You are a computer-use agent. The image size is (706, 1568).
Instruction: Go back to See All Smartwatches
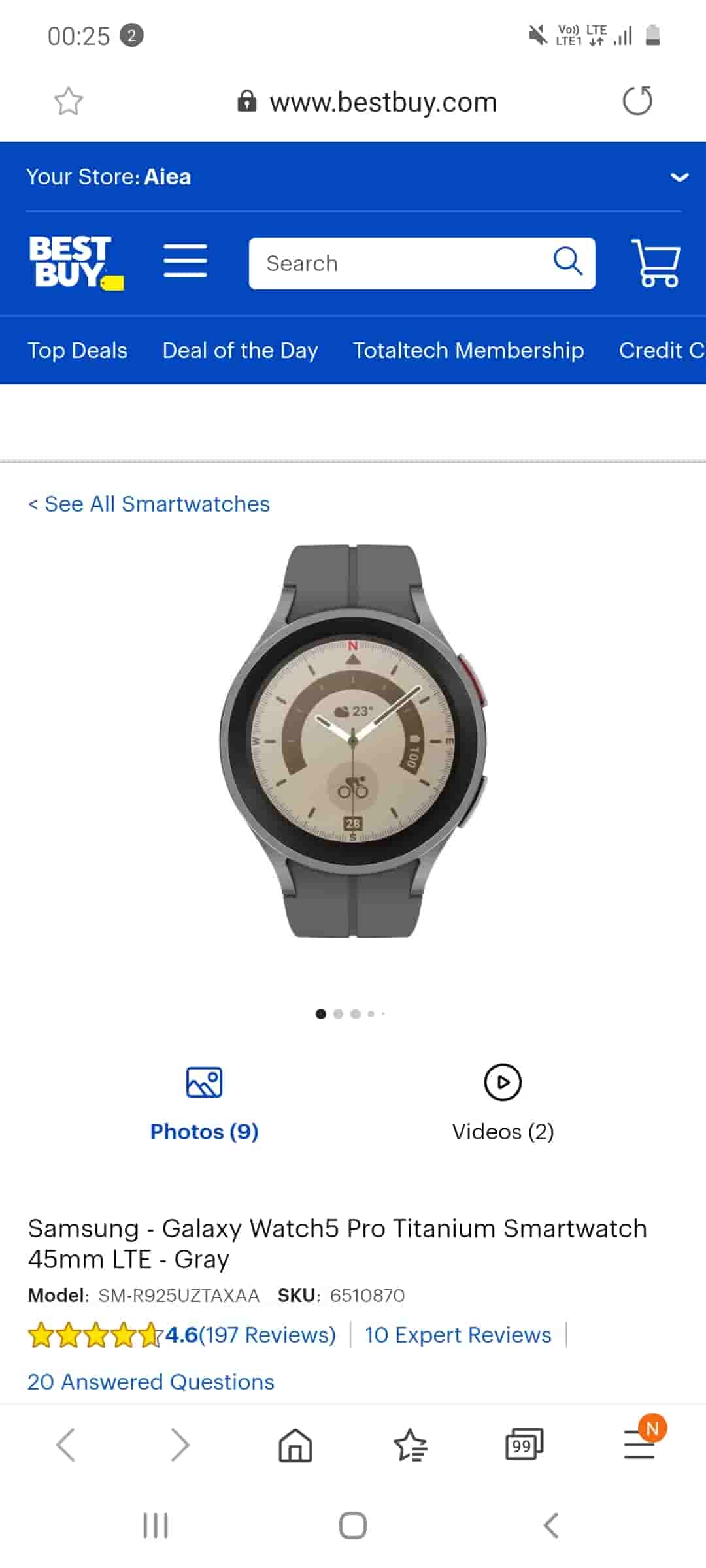point(149,504)
